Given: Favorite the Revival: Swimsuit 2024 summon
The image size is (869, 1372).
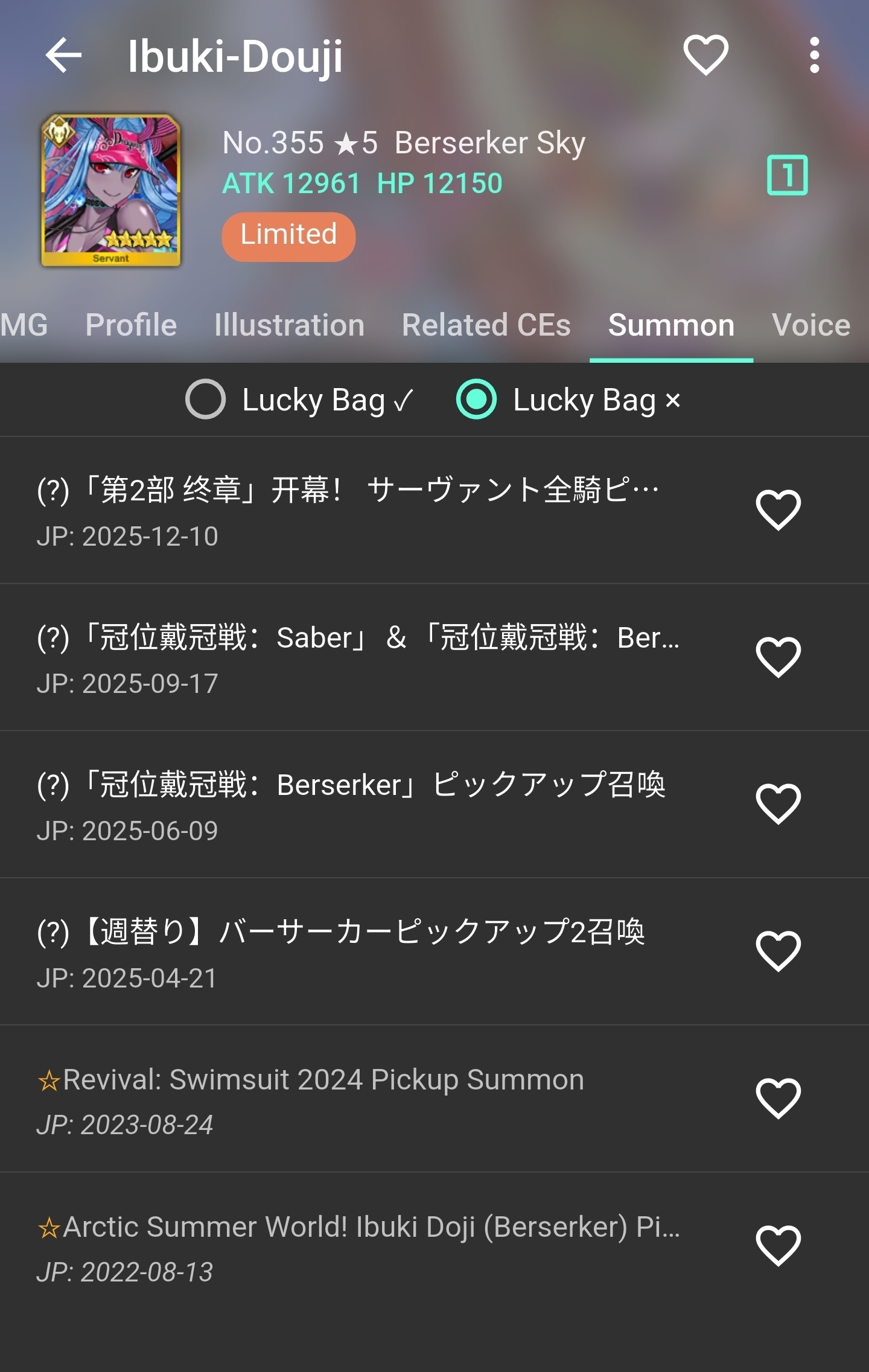Looking at the screenshot, I should [778, 1099].
